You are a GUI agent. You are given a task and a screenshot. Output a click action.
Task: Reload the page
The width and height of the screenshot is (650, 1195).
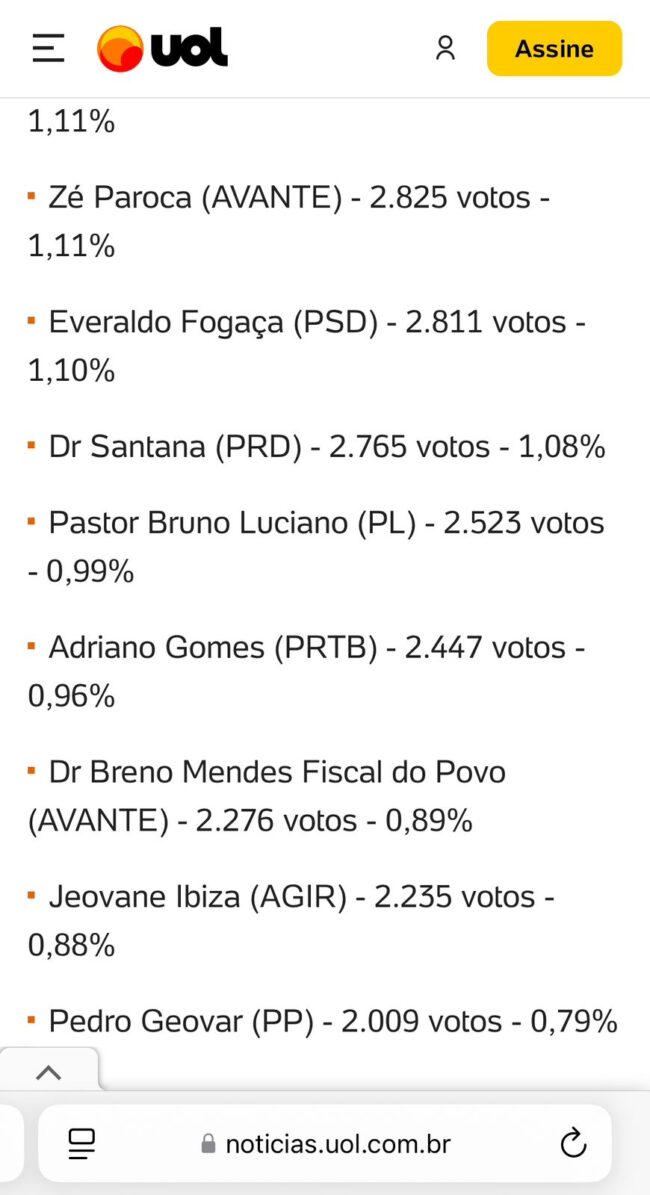[x=573, y=1143]
